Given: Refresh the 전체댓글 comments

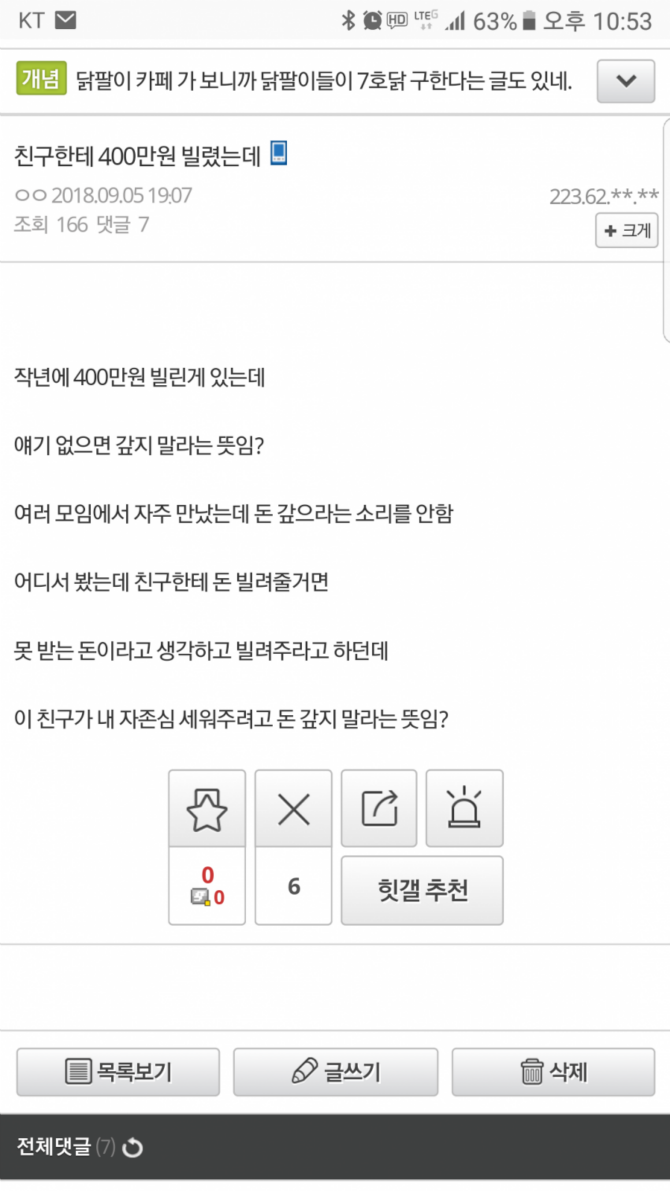Looking at the screenshot, I should click(x=133, y=1147).
